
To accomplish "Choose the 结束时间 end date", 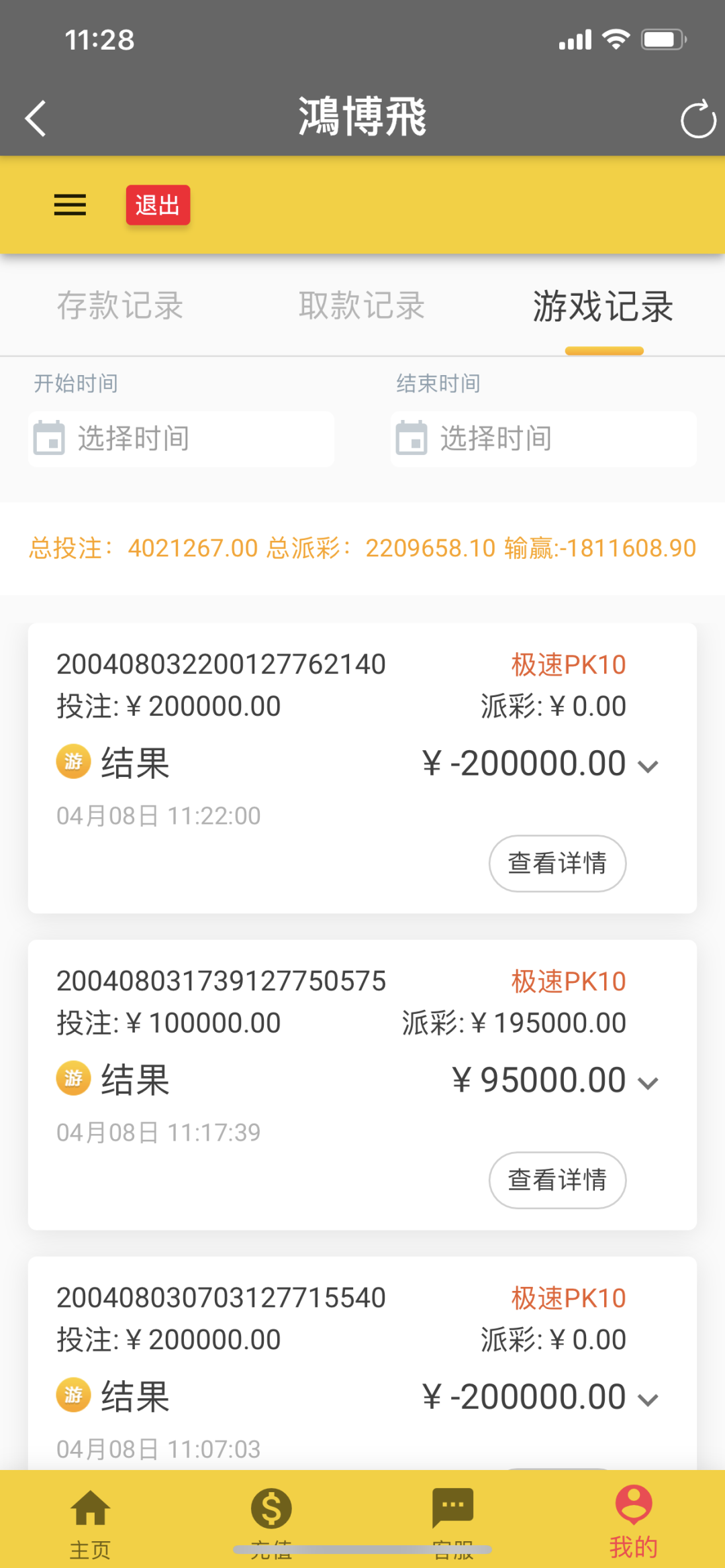I will click(x=544, y=439).
